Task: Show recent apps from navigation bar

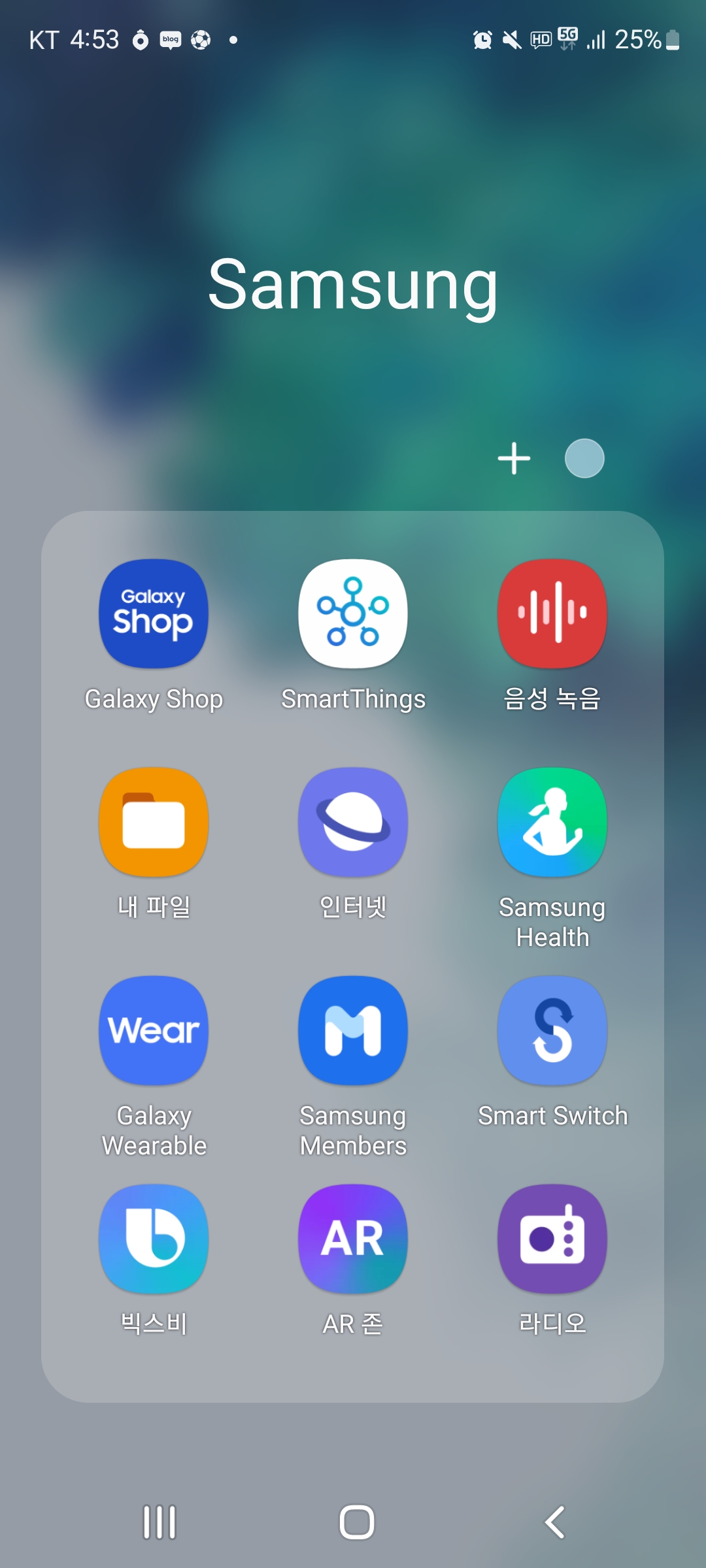Action: 160,1522
